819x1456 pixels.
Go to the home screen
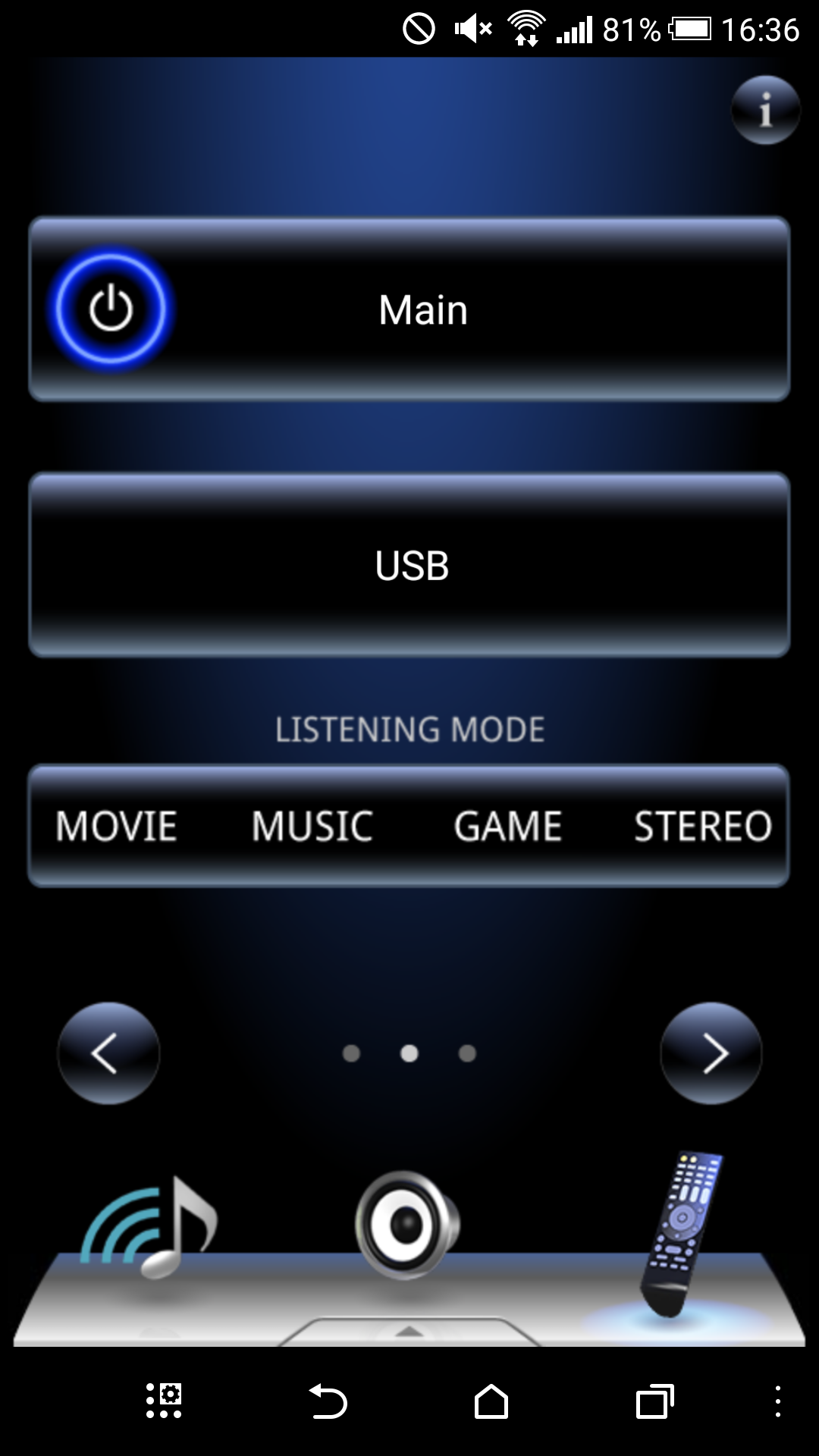[x=491, y=1401]
